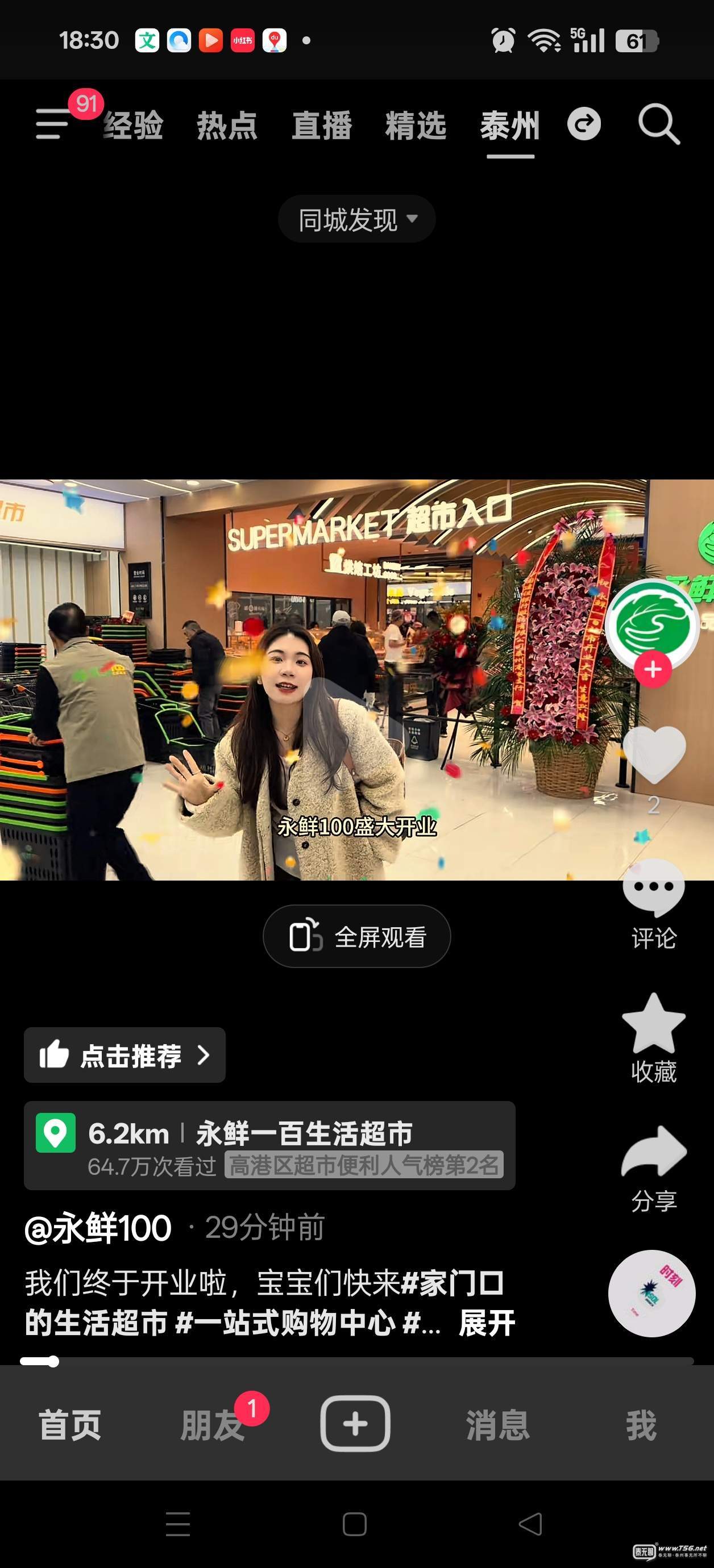
Task: Switch to the 直播 tab
Action: [321, 126]
